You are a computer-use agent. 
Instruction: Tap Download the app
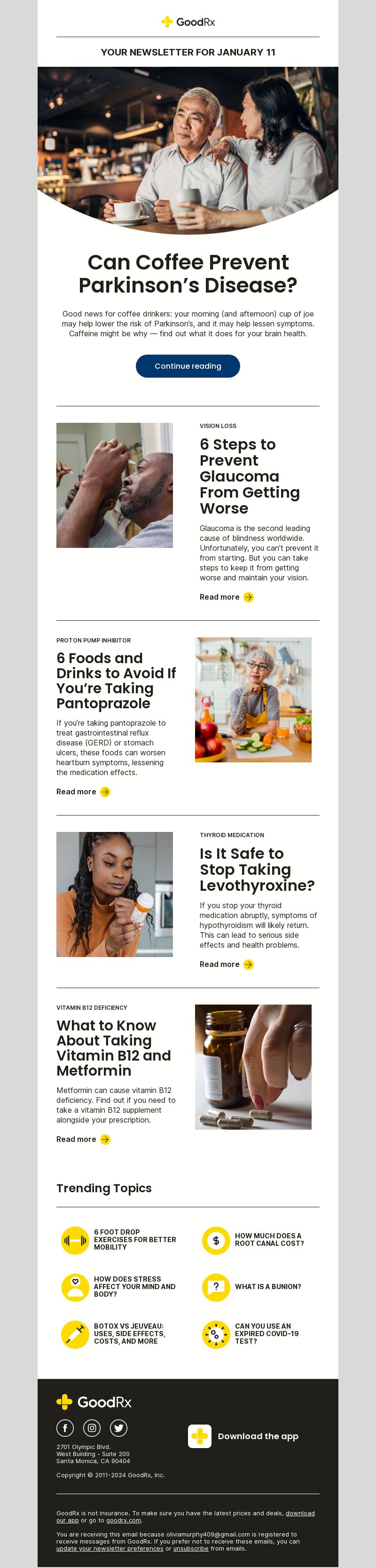pos(258,1436)
